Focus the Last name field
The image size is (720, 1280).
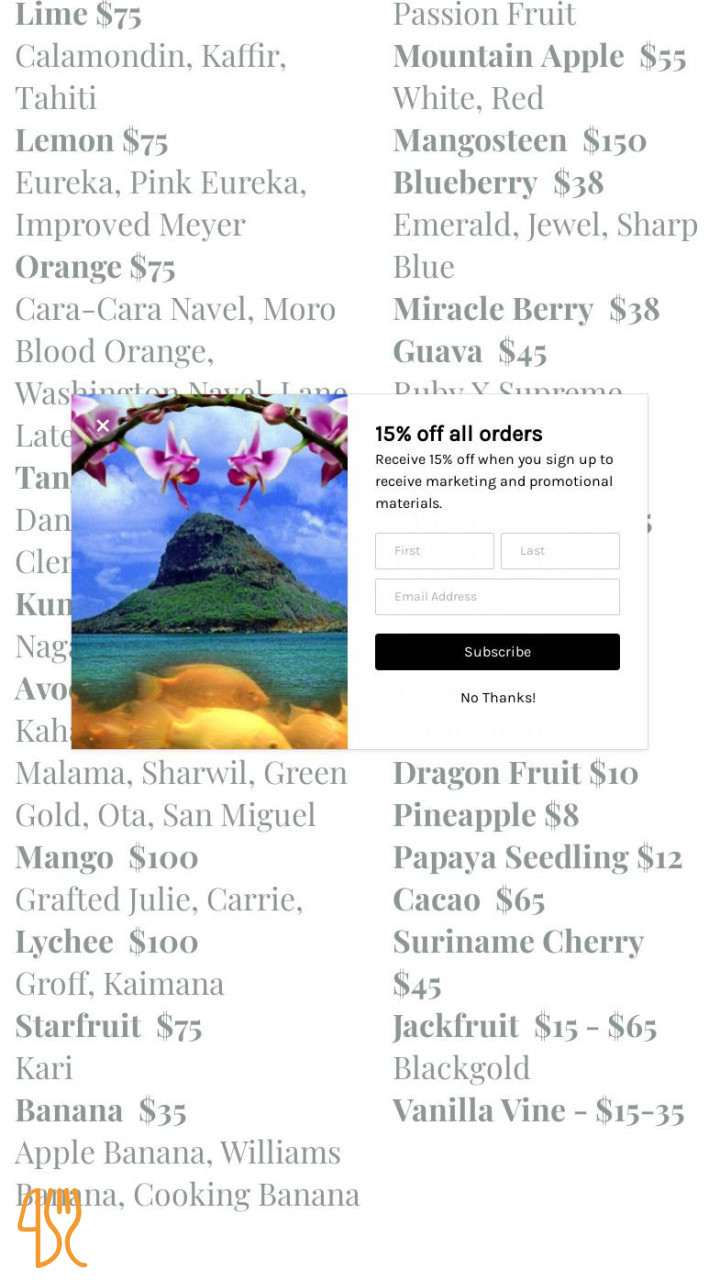point(560,551)
